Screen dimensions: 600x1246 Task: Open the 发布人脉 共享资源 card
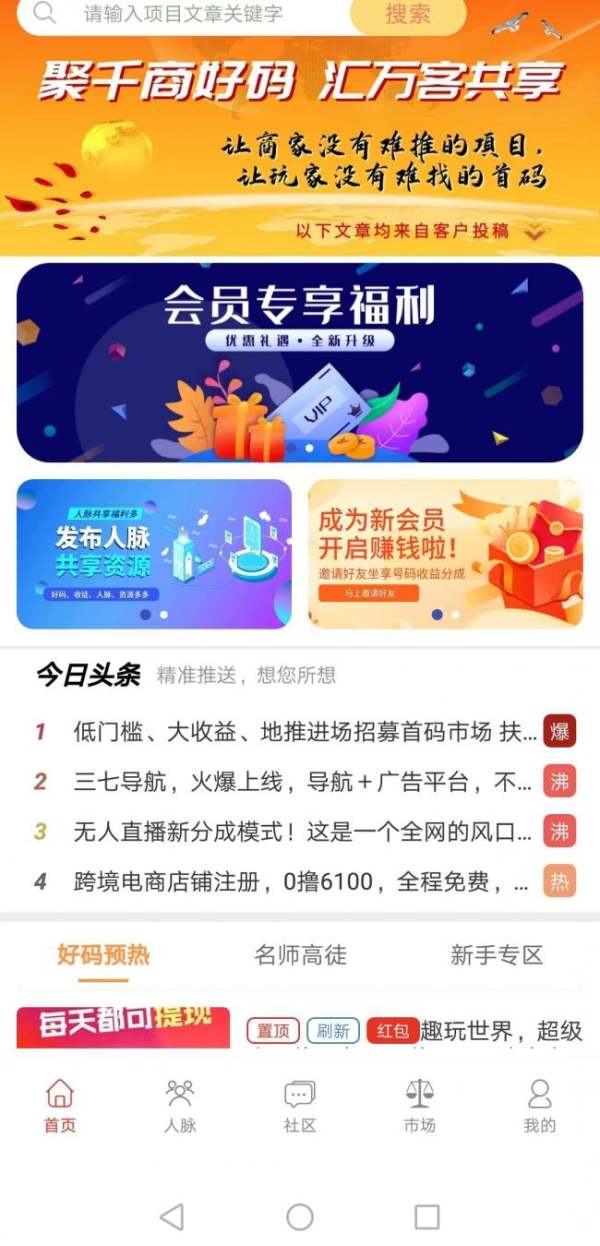(x=154, y=554)
